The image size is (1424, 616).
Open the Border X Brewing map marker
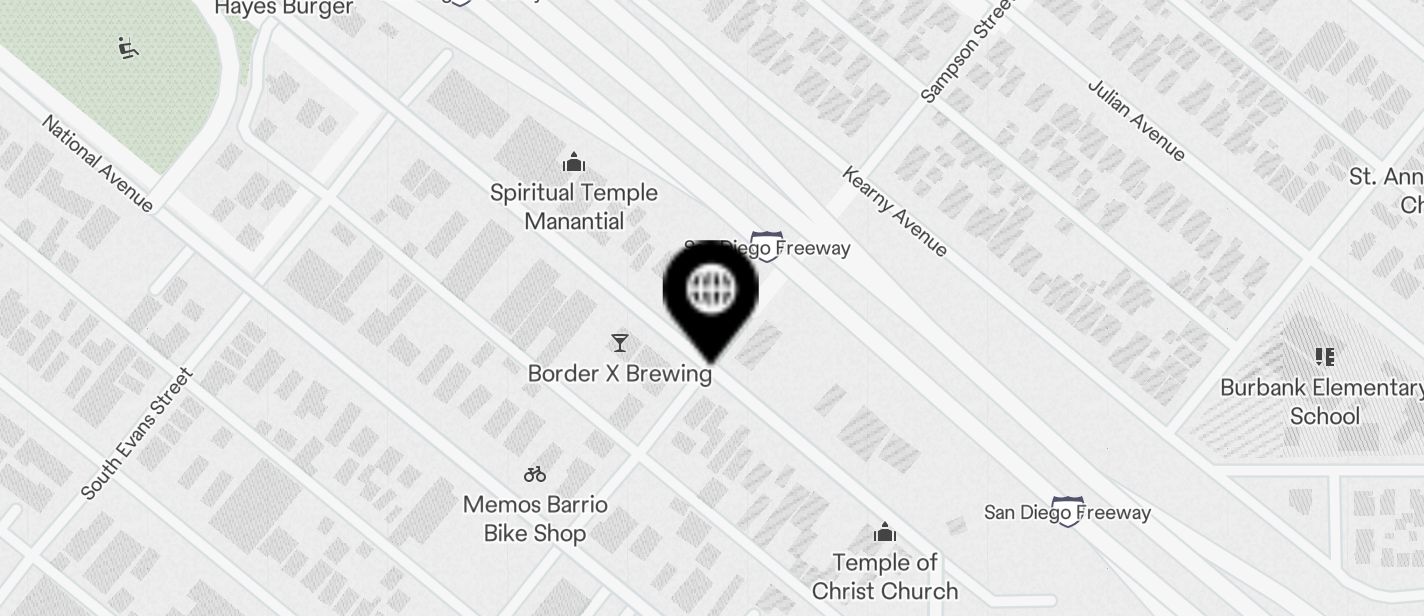(x=620, y=345)
